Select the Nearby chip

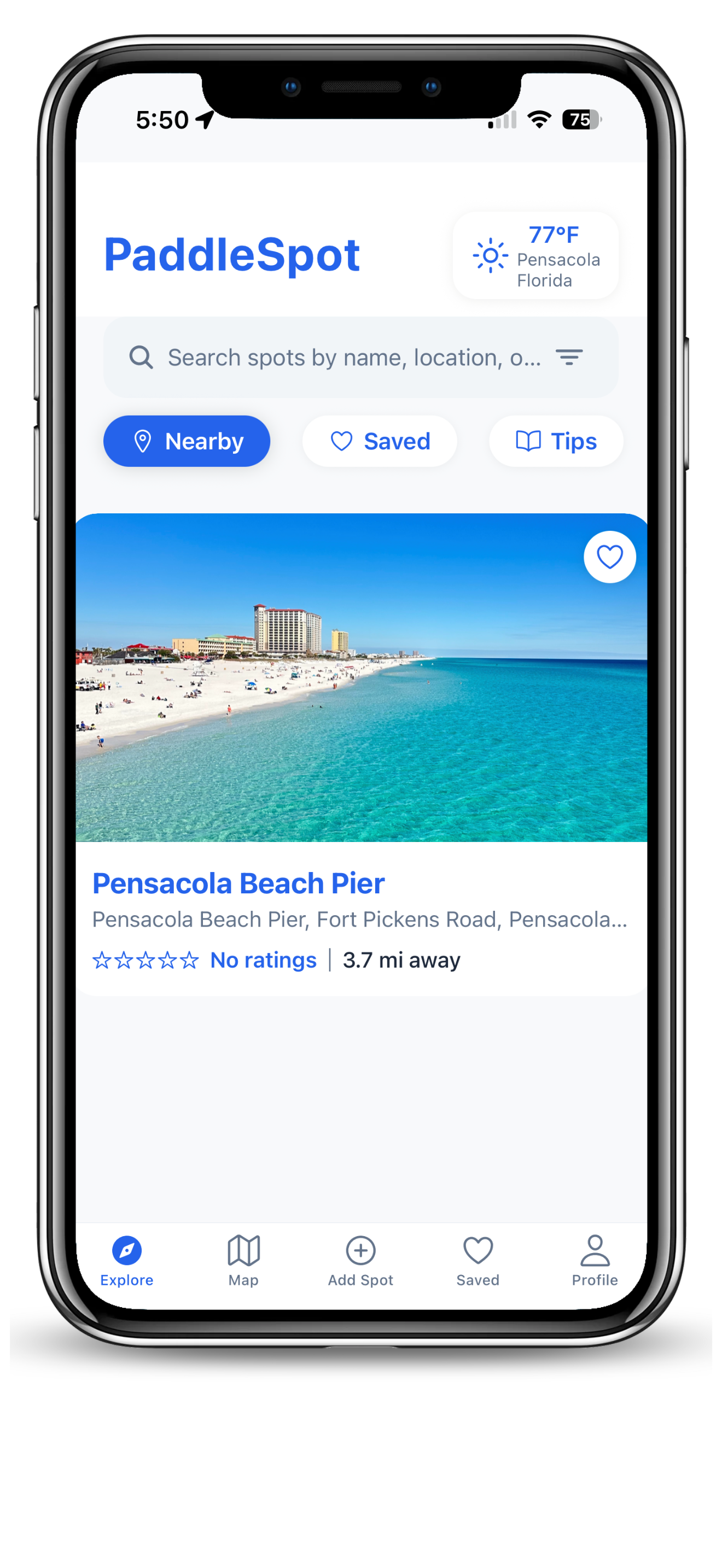point(187,441)
